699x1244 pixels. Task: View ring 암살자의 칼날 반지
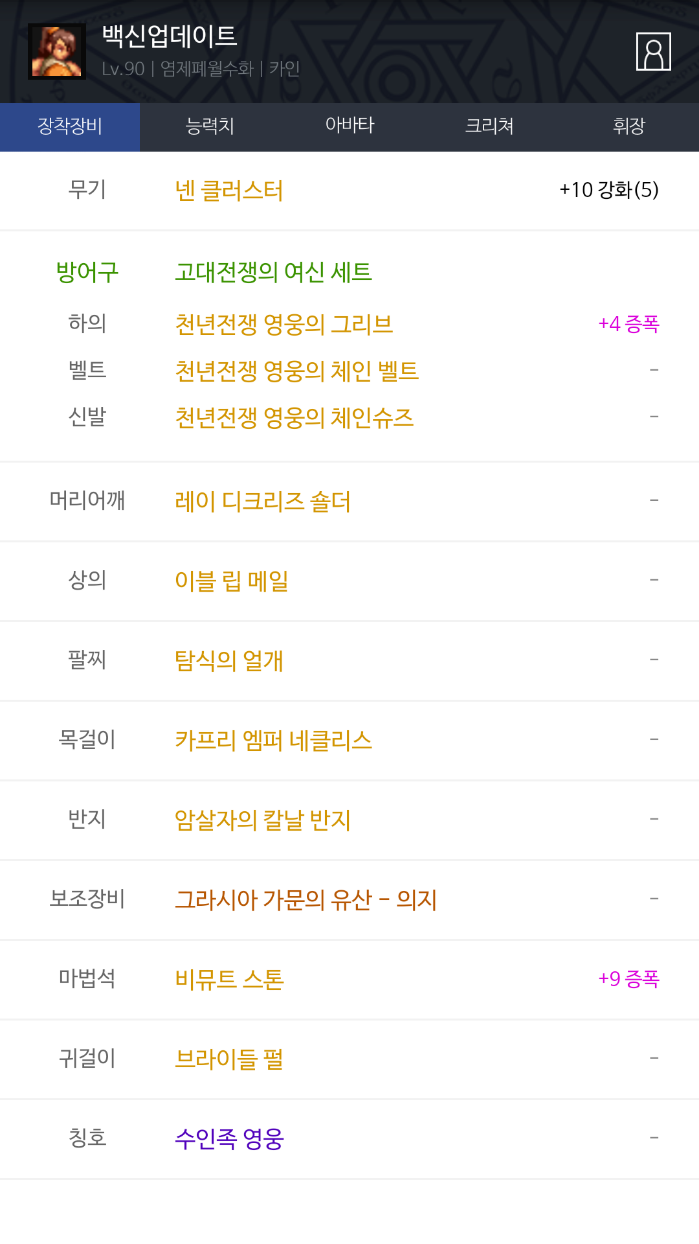263,820
